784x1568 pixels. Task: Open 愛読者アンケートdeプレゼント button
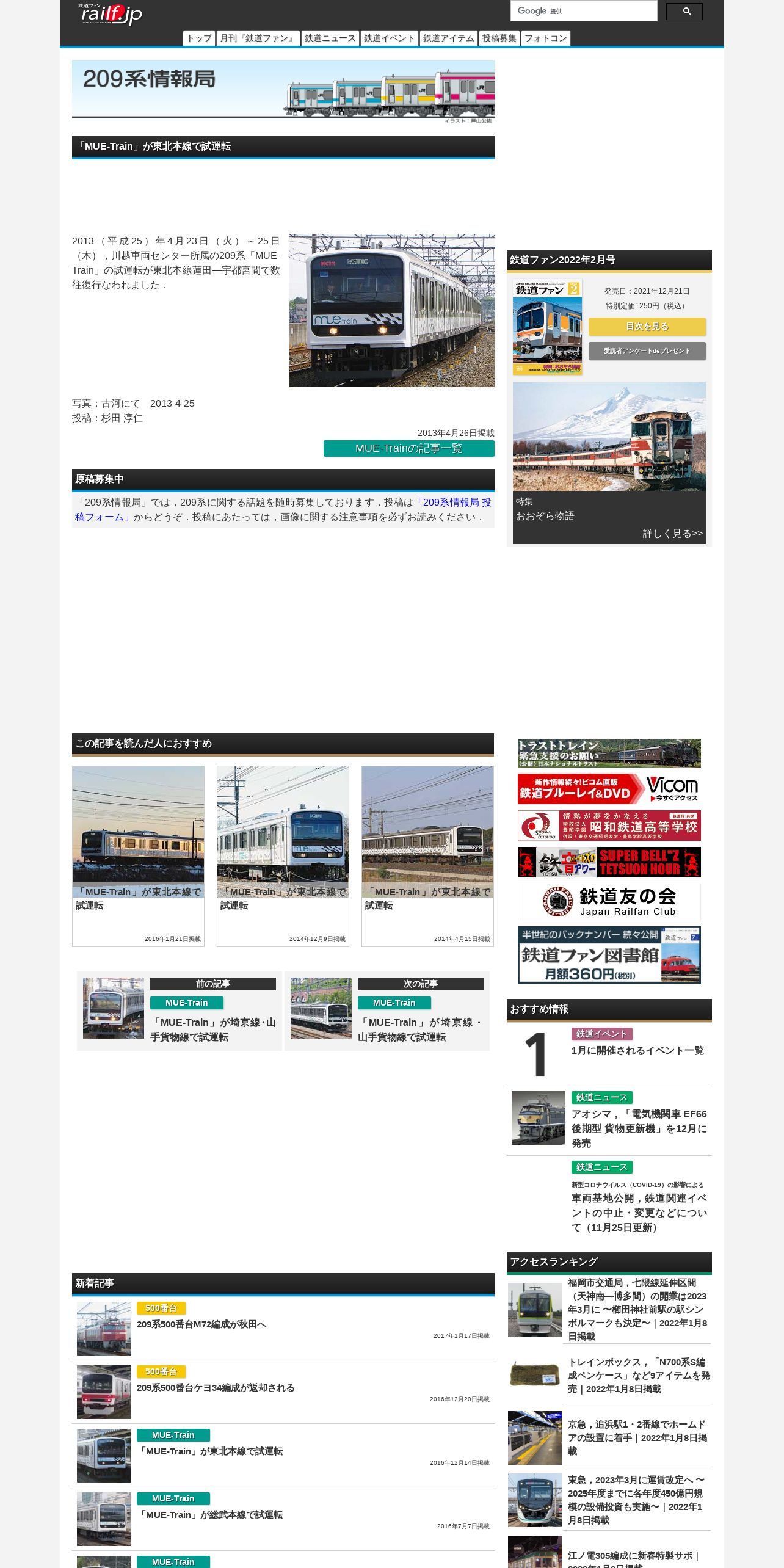point(647,351)
